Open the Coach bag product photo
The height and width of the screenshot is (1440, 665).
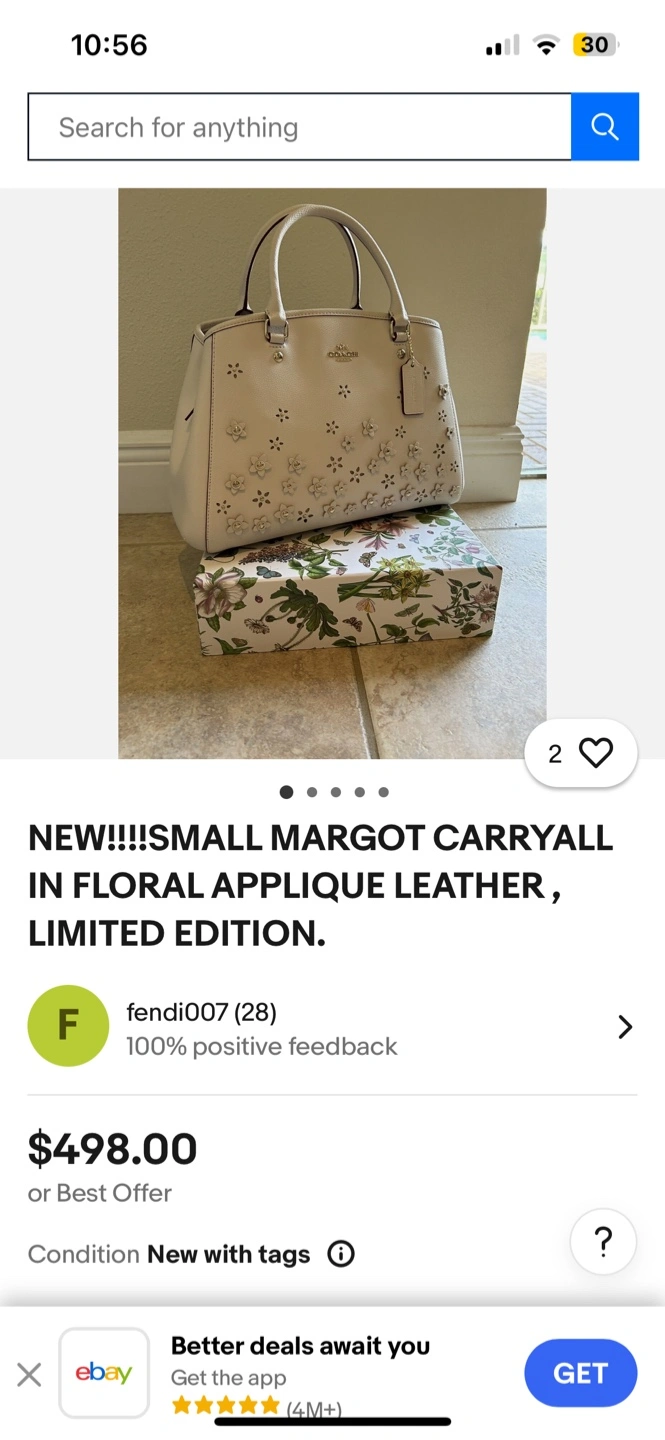[x=332, y=473]
